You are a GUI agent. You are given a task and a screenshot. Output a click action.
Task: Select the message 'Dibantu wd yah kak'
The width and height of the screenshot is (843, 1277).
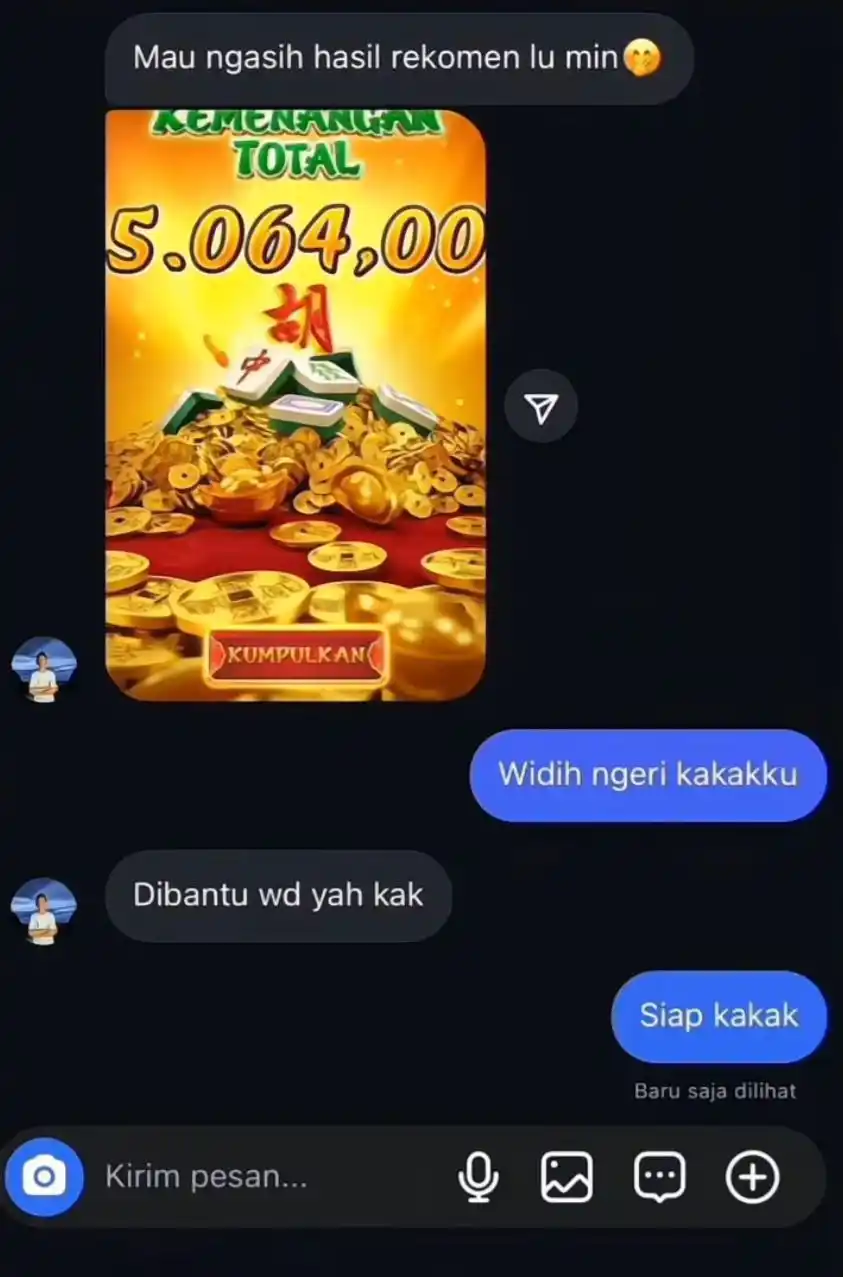(x=277, y=895)
